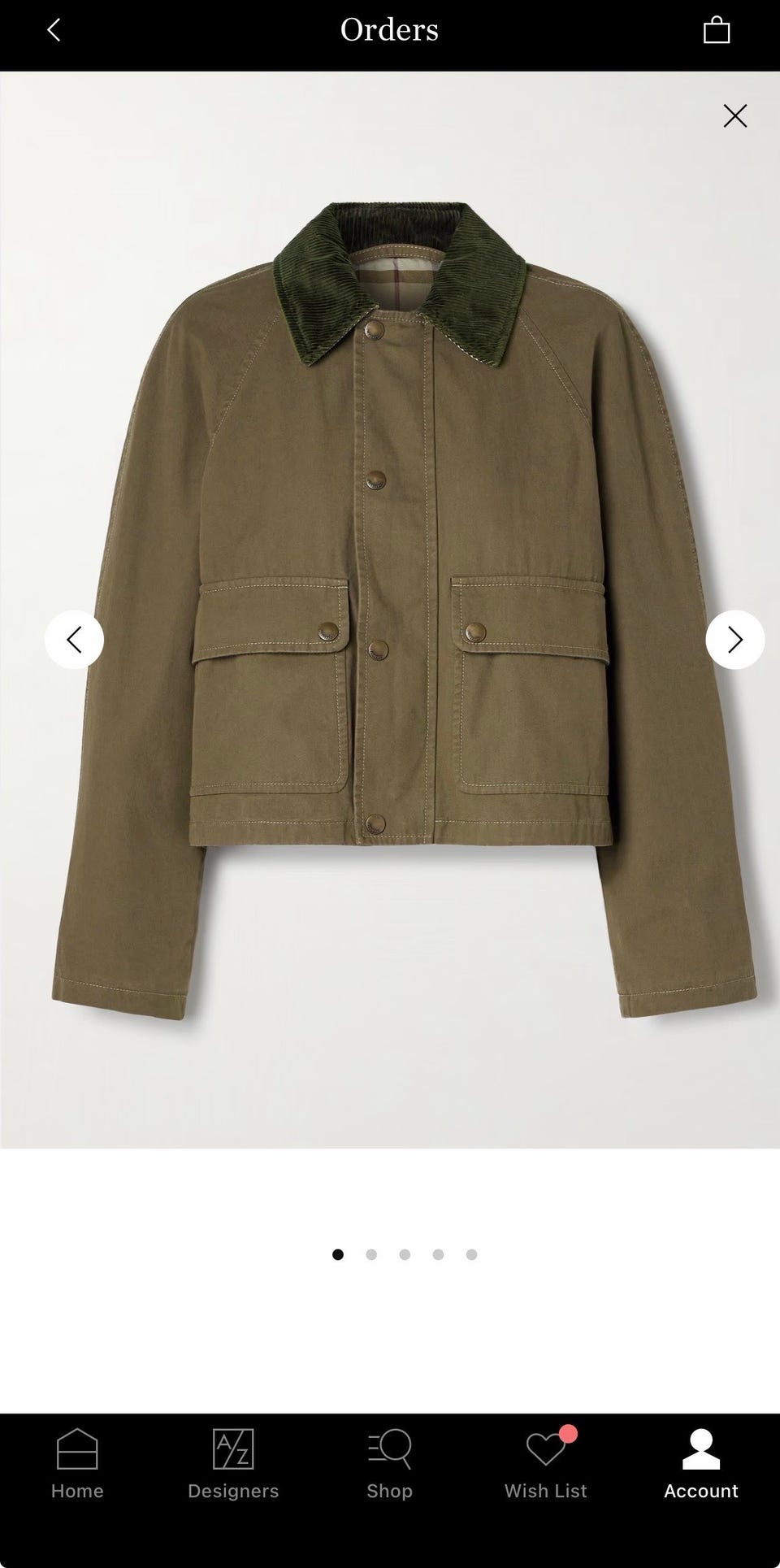Open the shopping bag
Viewport: 780px width, 1568px height.
tap(716, 31)
